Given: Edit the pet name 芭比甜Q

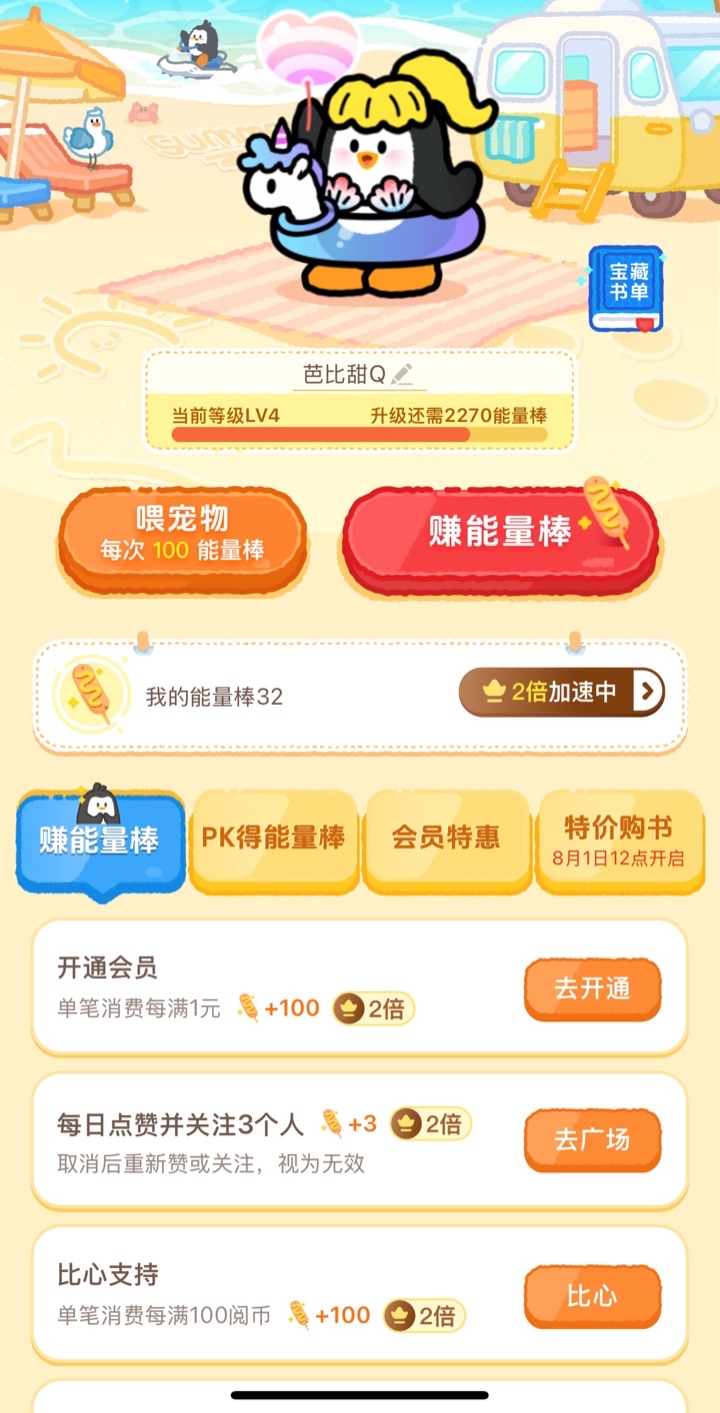Looking at the screenshot, I should (x=401, y=375).
